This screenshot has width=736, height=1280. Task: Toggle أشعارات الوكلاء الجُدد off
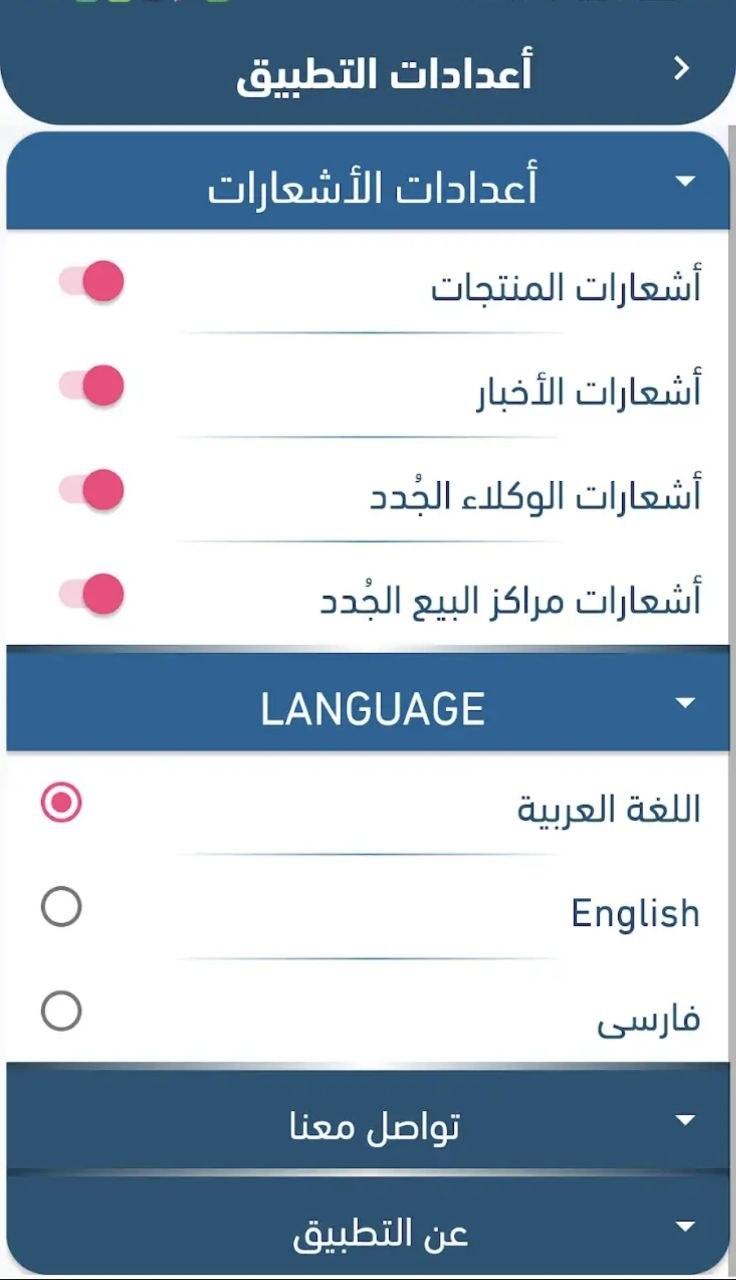[x=92, y=490]
